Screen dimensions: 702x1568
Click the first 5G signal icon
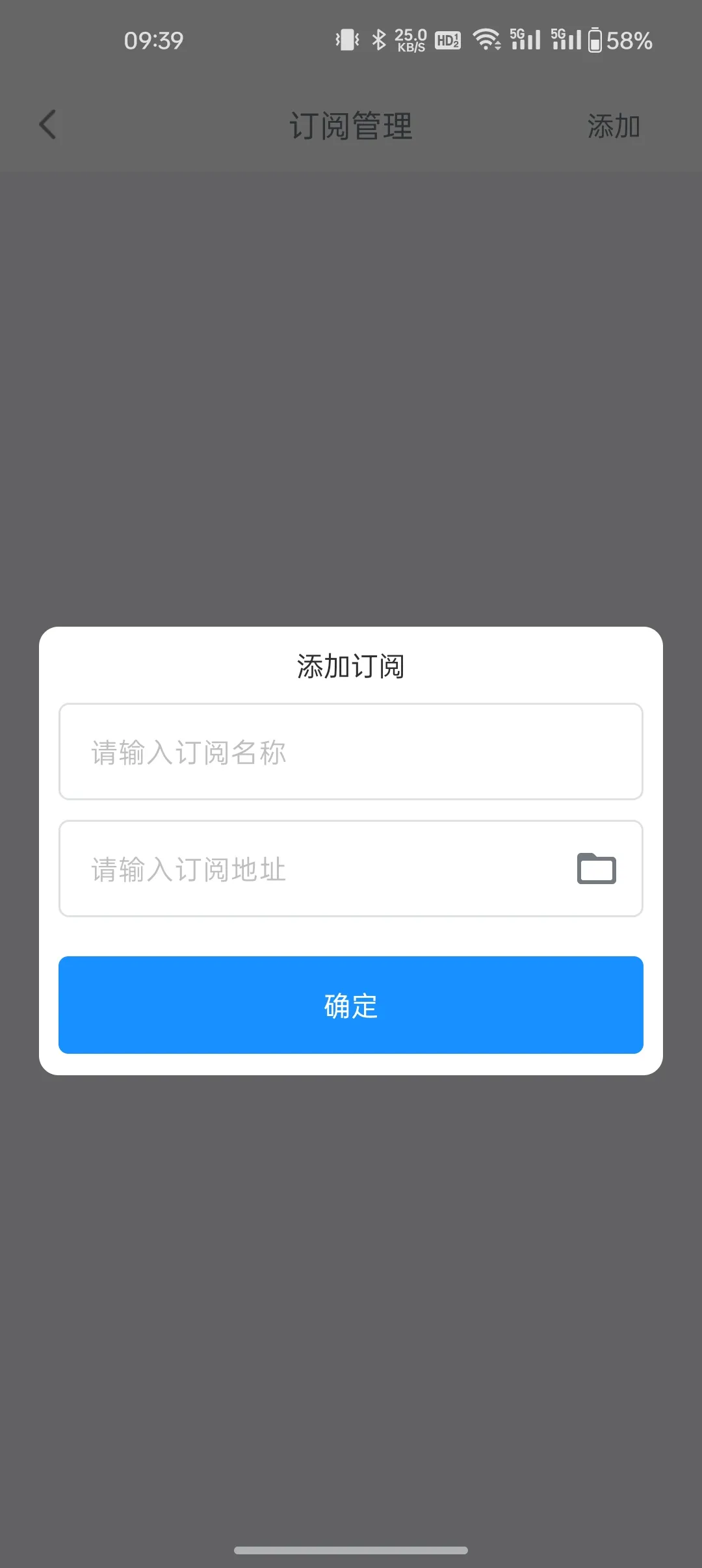(526, 40)
